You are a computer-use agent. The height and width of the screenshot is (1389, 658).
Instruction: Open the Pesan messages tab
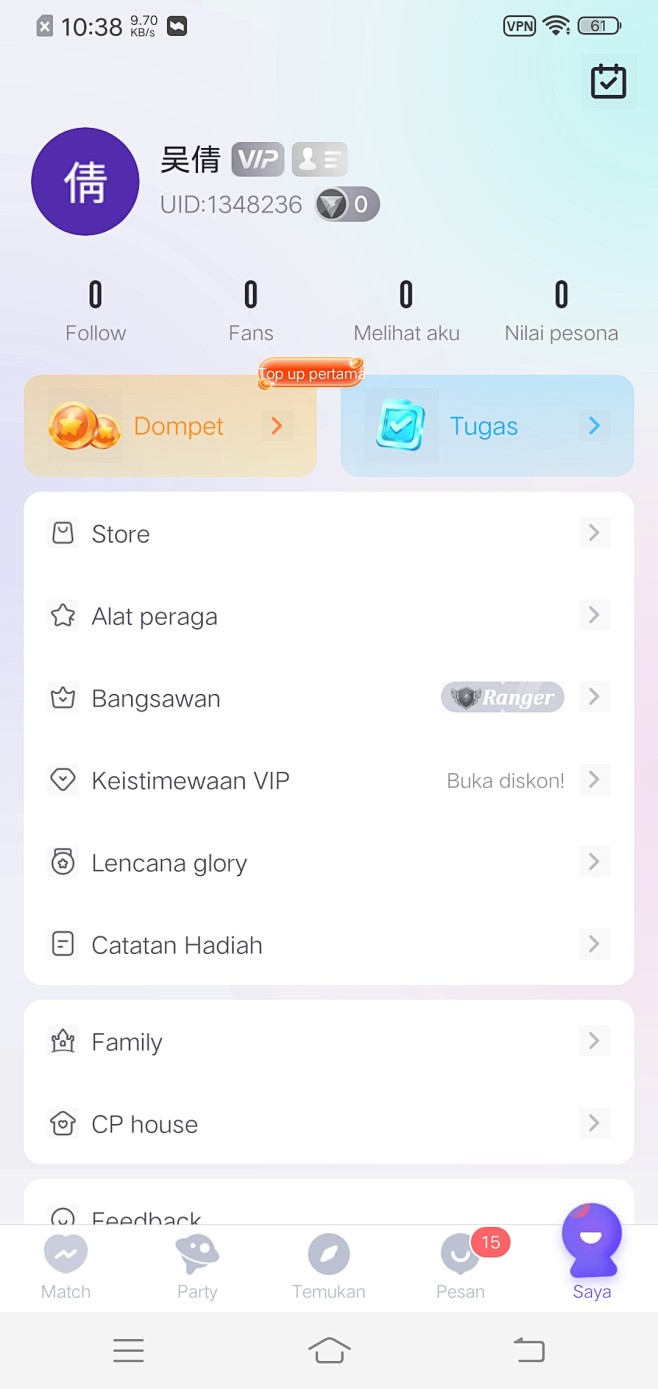[460, 1267]
